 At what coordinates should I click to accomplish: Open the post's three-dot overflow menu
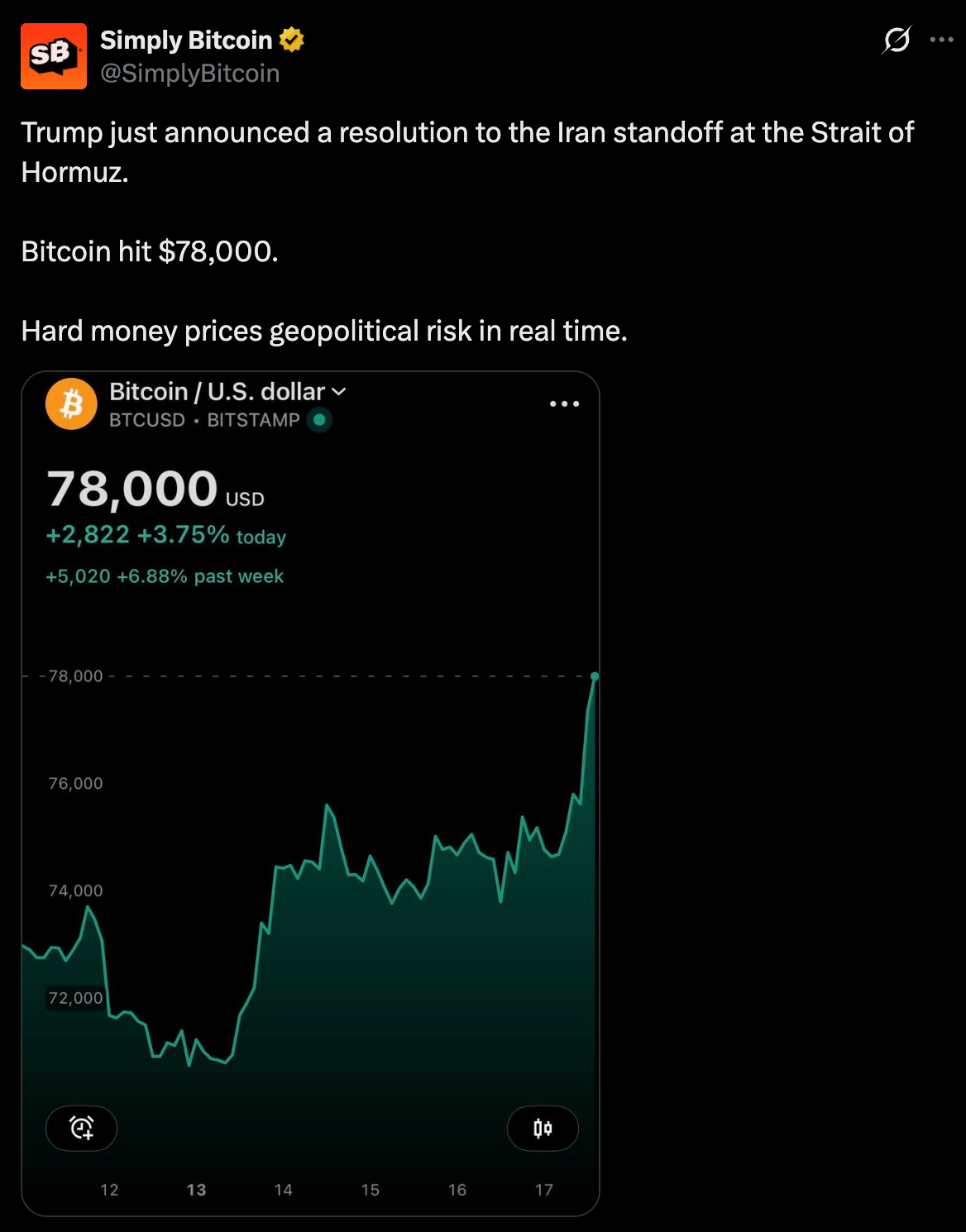tap(941, 40)
